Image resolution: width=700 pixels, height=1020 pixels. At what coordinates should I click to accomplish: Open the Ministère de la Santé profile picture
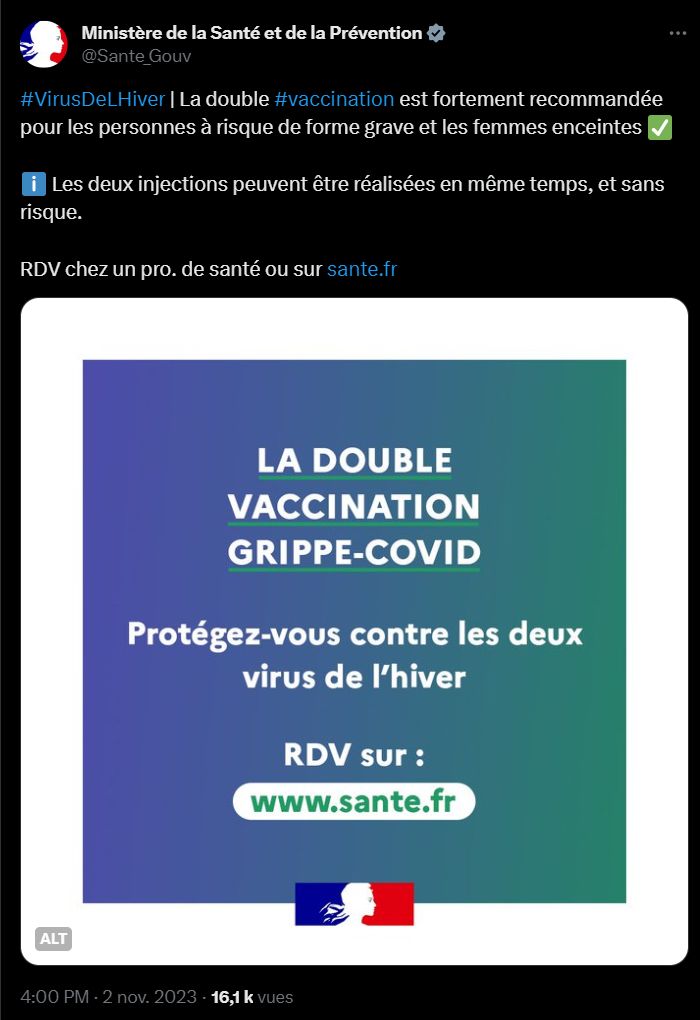click(x=43, y=44)
